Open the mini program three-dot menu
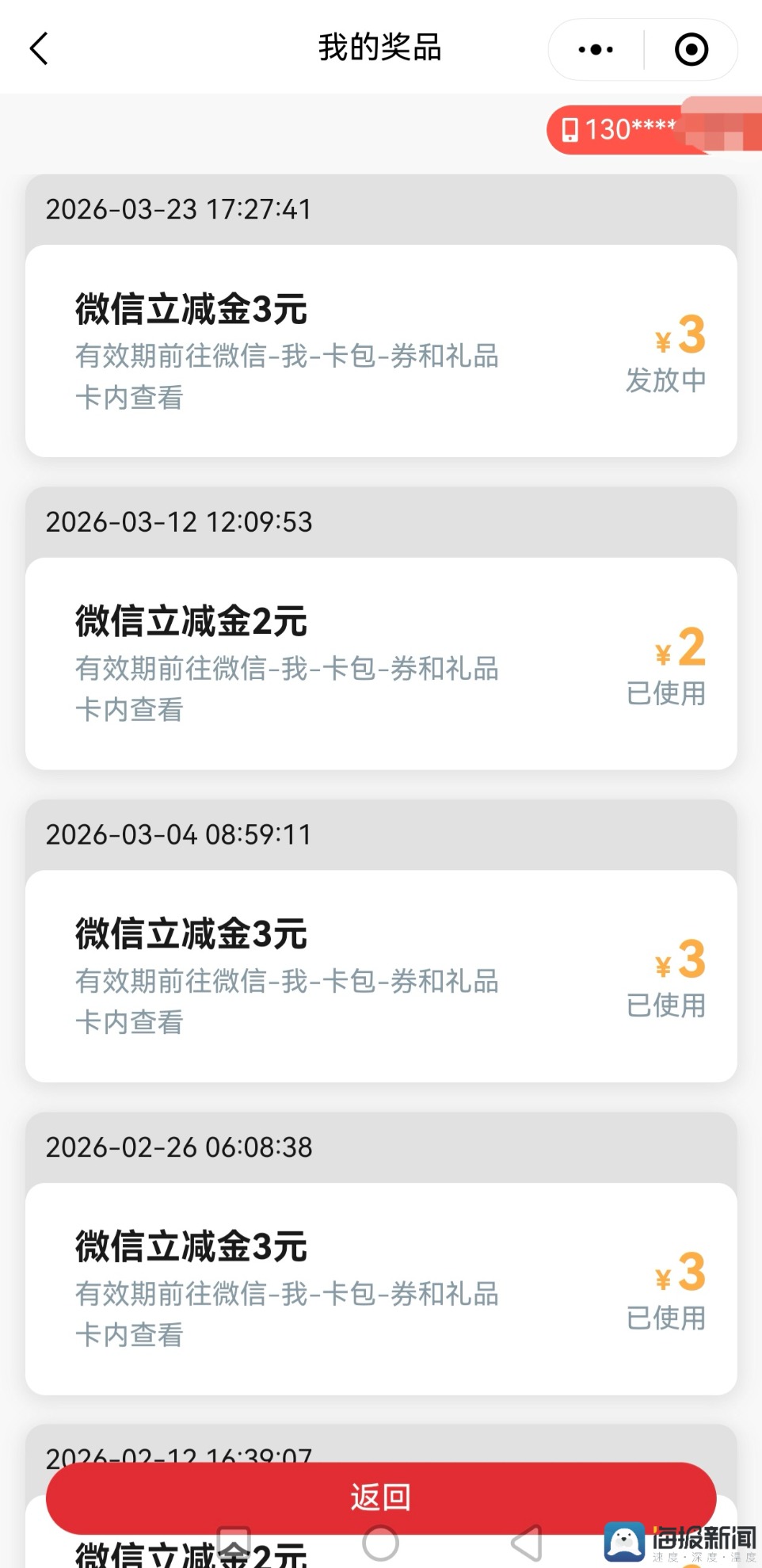The width and height of the screenshot is (762, 1568). pos(596,50)
